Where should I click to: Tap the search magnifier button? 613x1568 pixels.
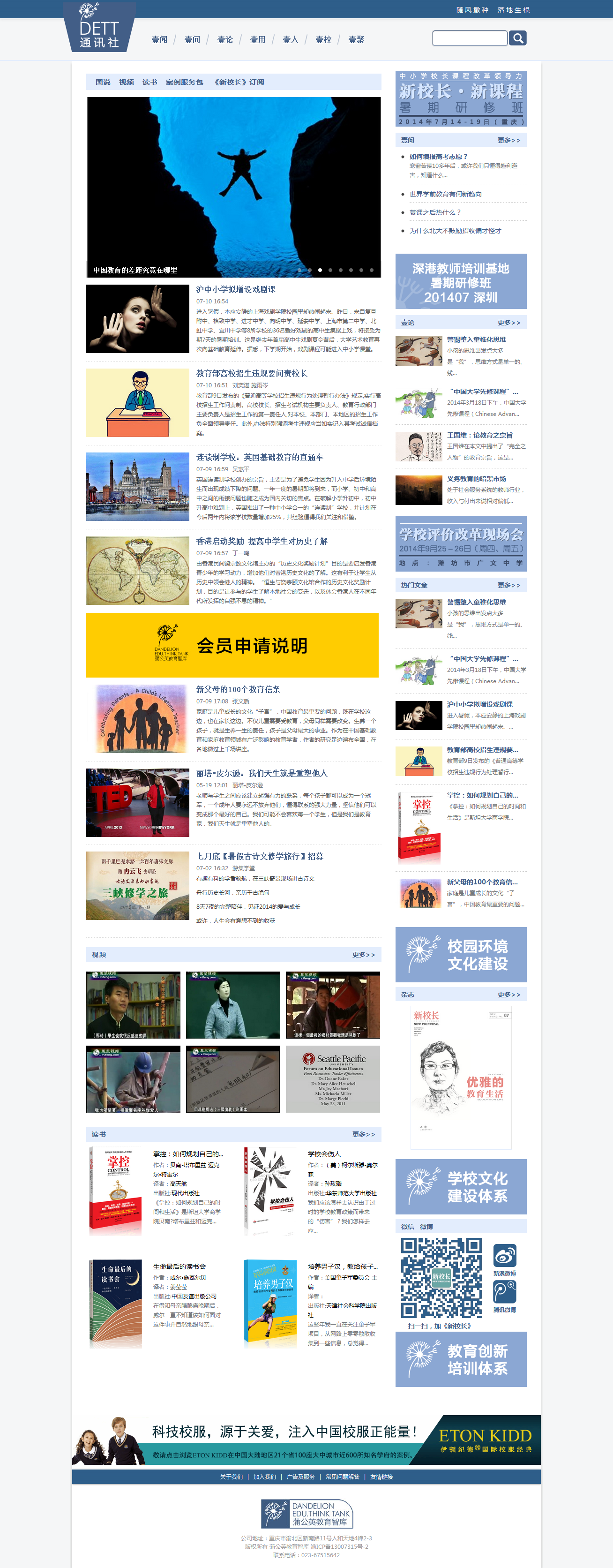click(517, 38)
